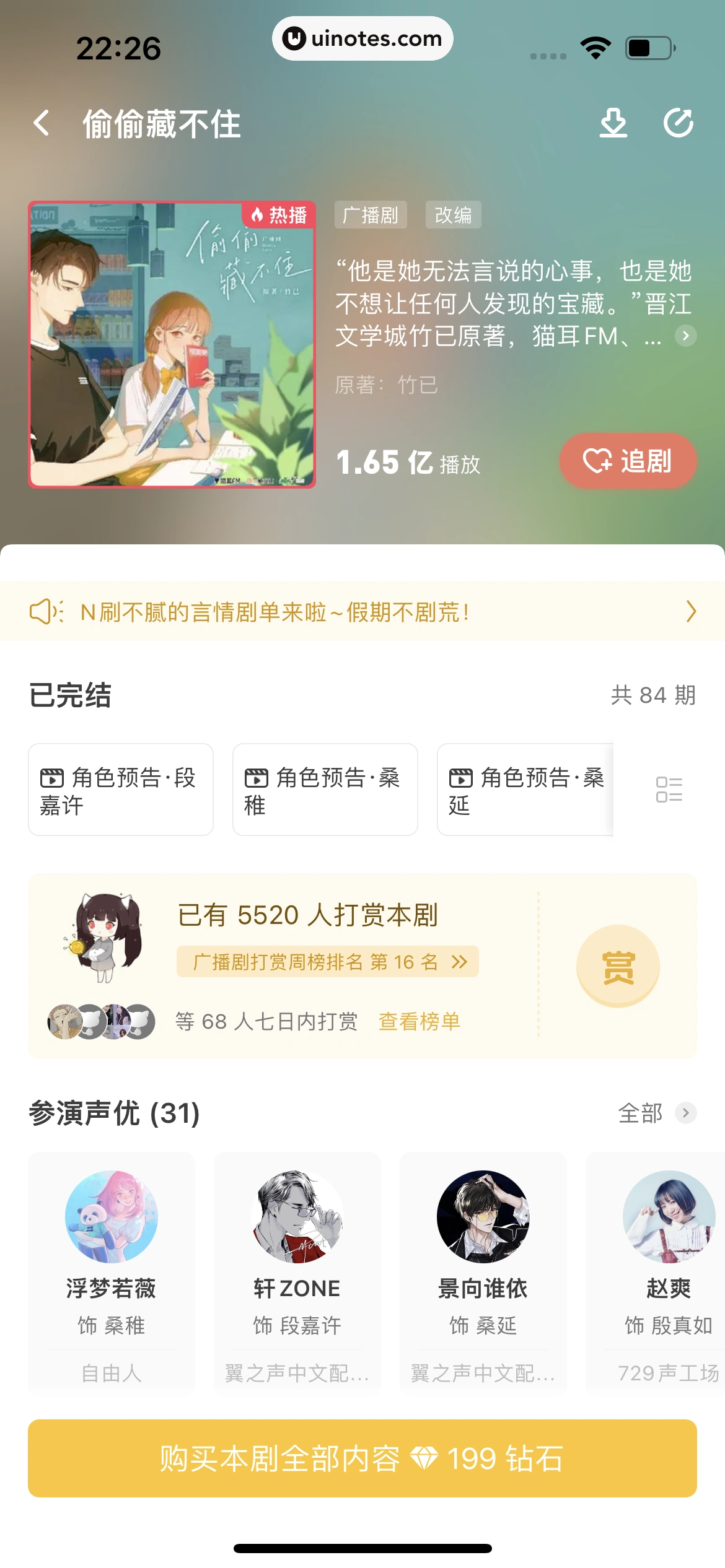725x1568 pixels.
Task: Play episode 角色预告·桑延
Action: [525, 790]
